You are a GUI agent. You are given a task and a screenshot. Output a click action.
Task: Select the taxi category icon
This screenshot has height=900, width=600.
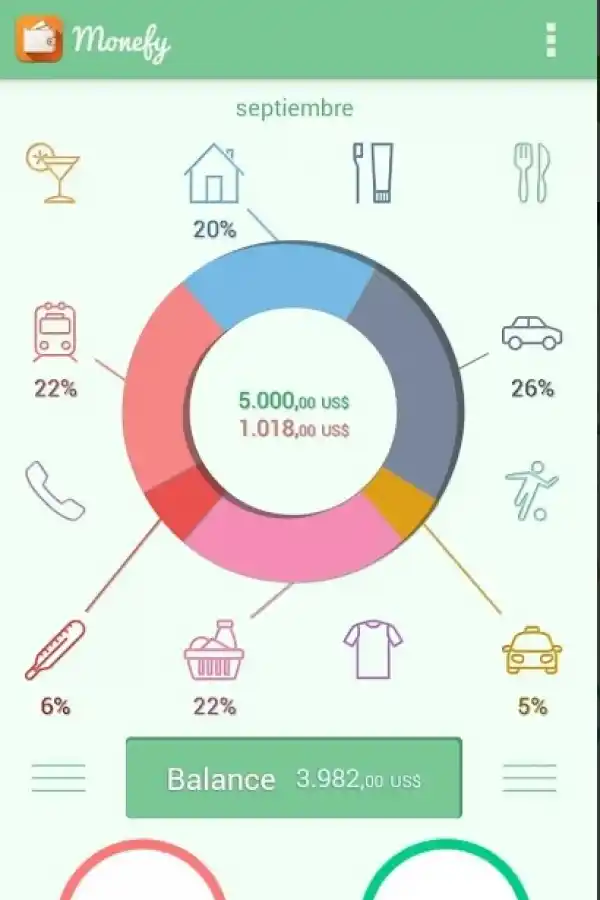pos(532,650)
